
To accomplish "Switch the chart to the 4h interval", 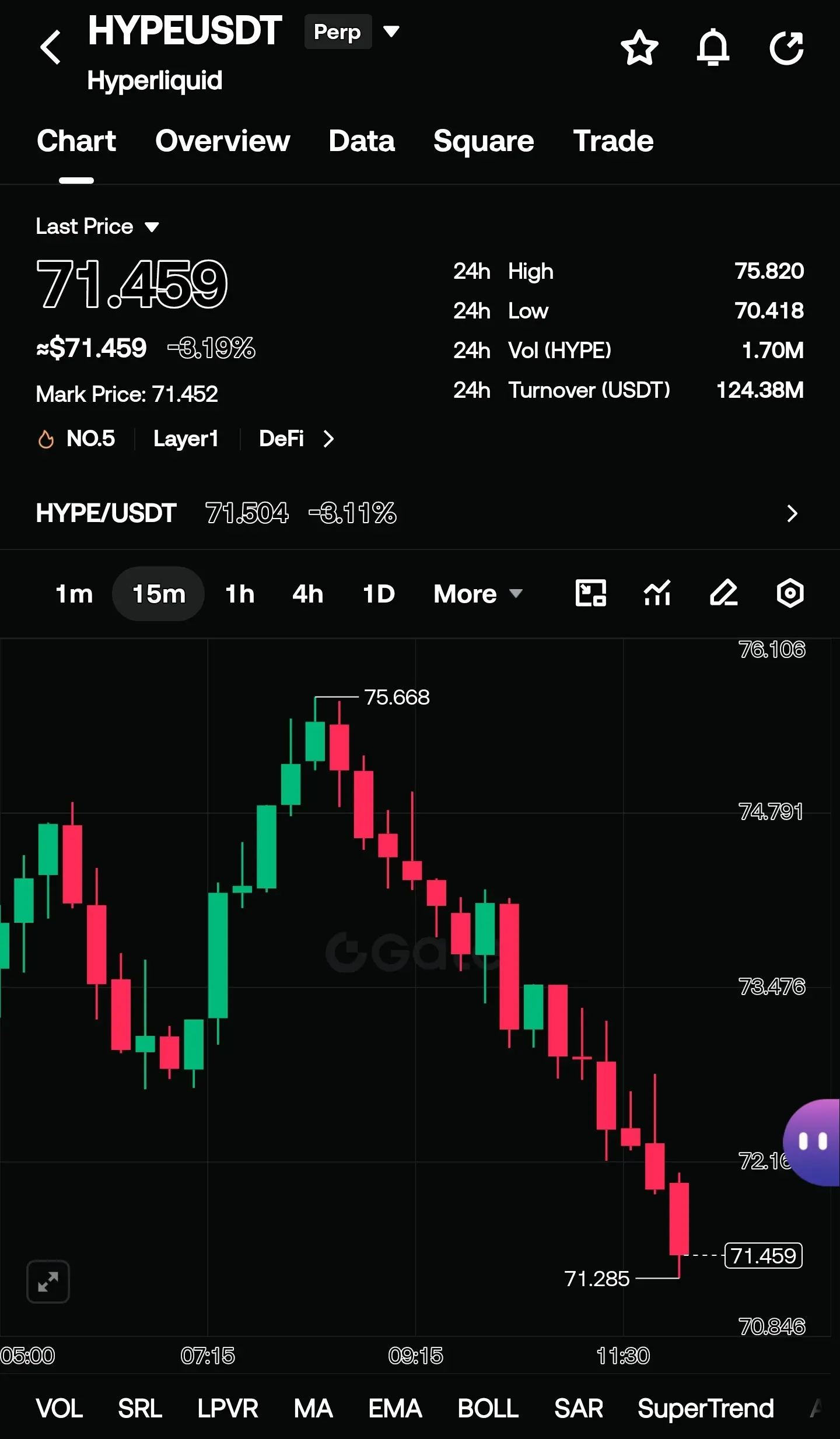I will coord(308,594).
